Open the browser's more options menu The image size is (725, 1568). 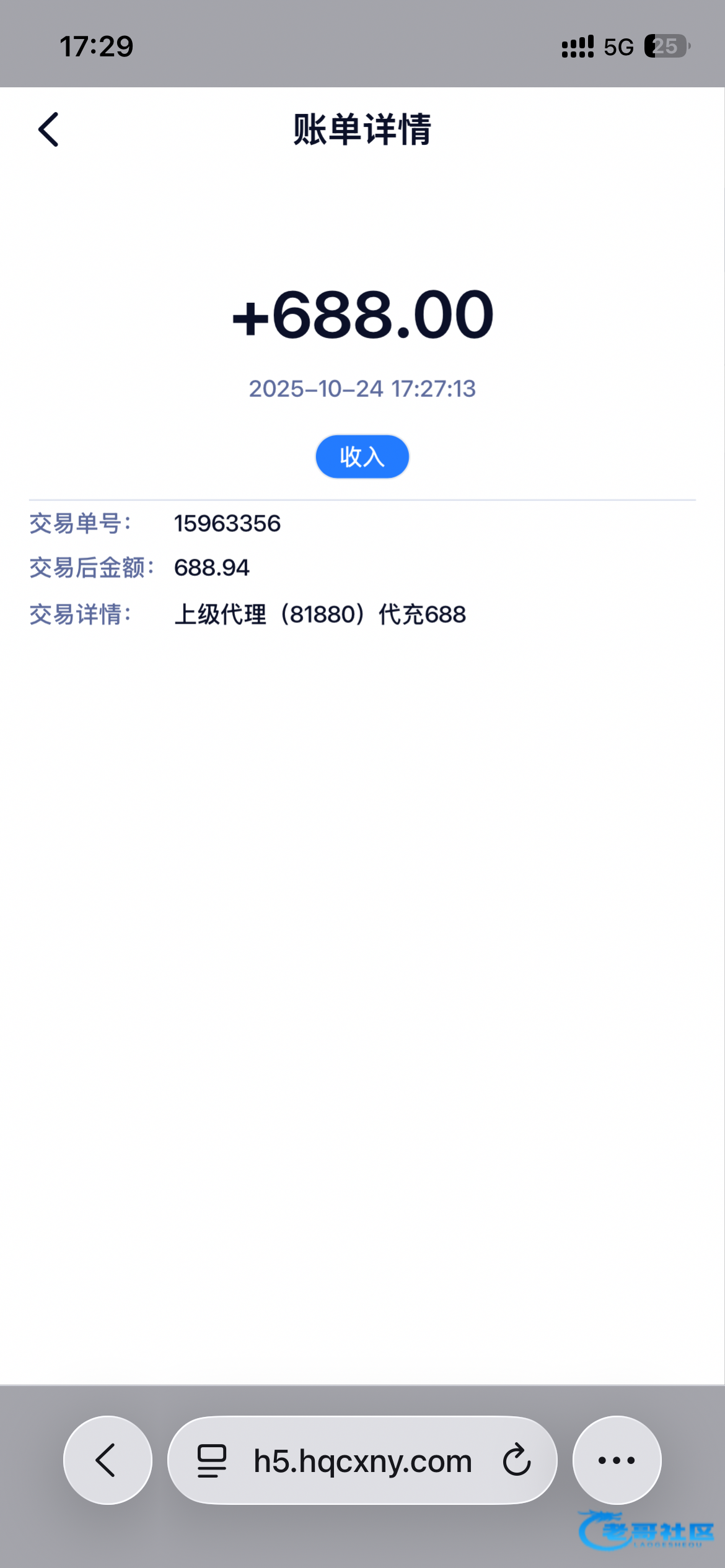point(617,1460)
